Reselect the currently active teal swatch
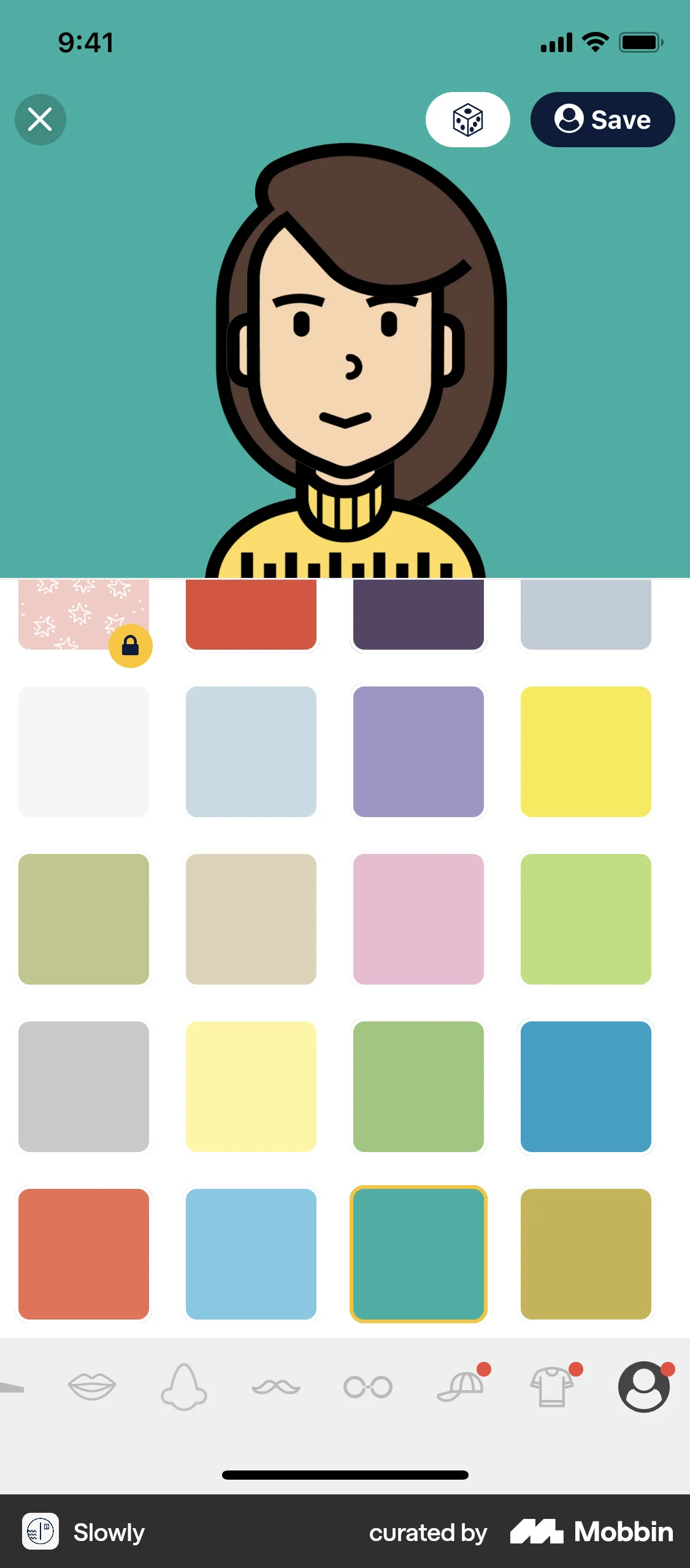 (x=418, y=1255)
